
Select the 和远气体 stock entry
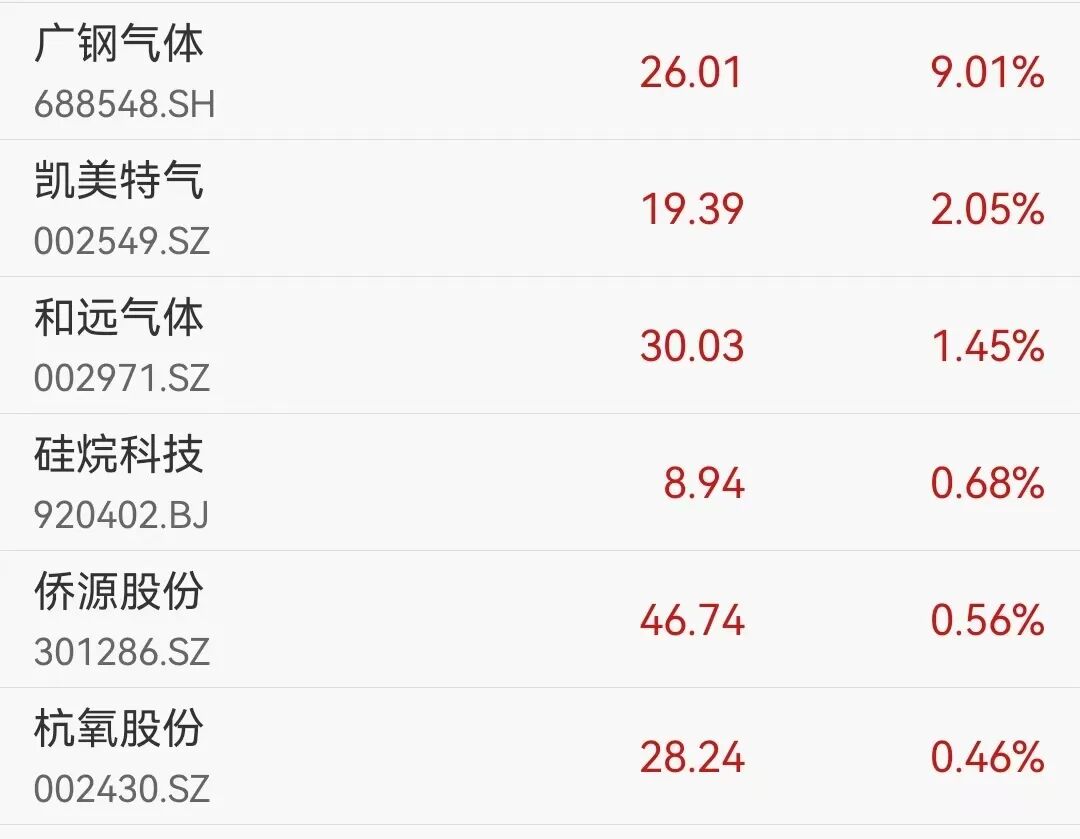[x=120, y=320]
